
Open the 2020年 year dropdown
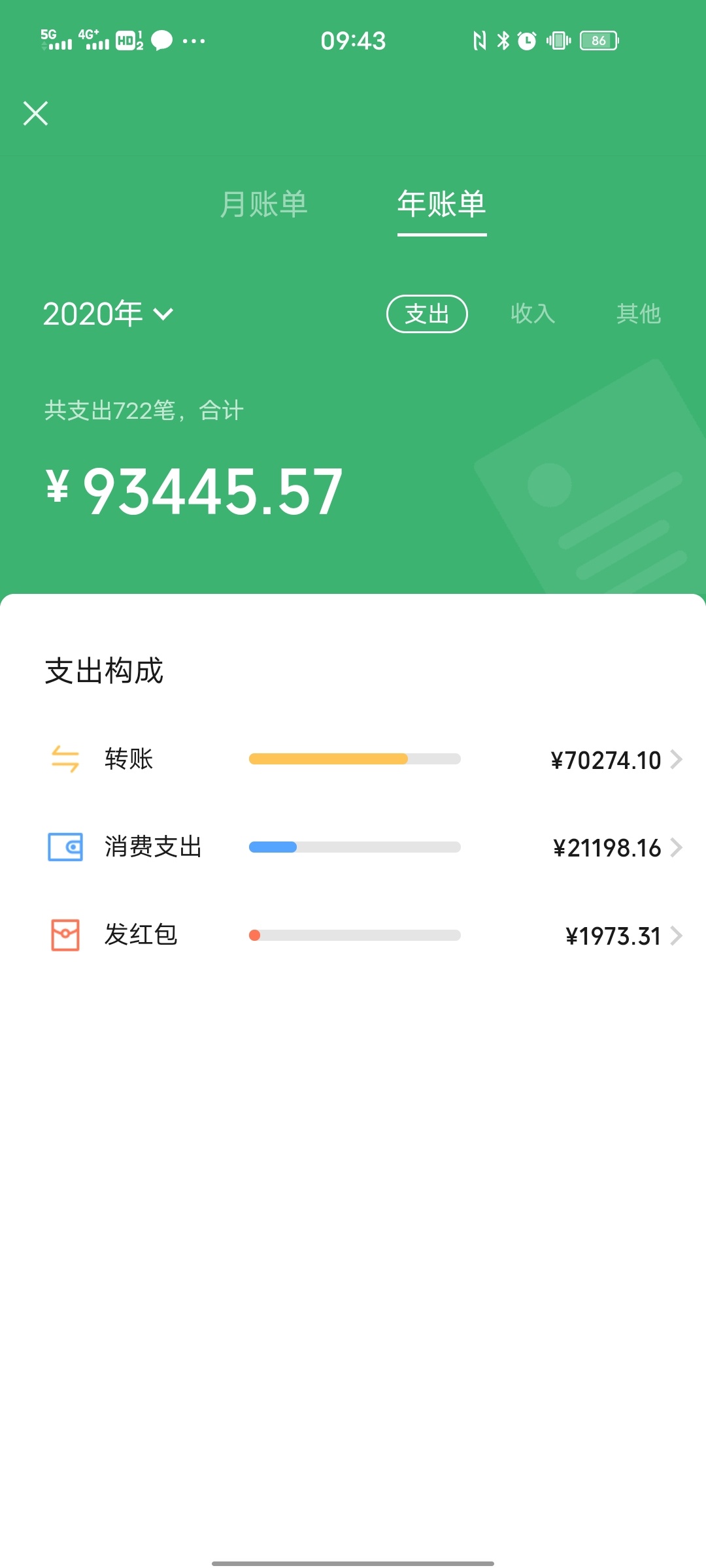108,314
